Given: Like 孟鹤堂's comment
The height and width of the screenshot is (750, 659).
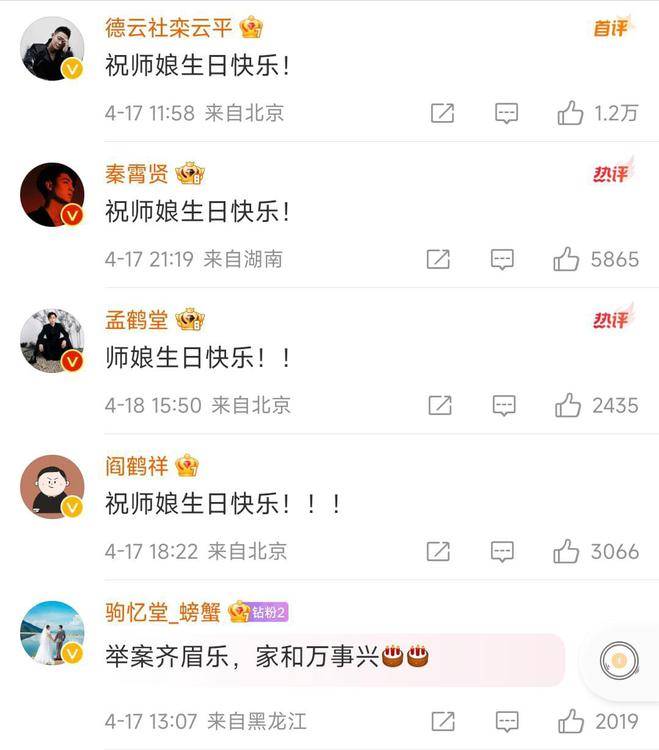Looking at the screenshot, I should (x=569, y=405).
